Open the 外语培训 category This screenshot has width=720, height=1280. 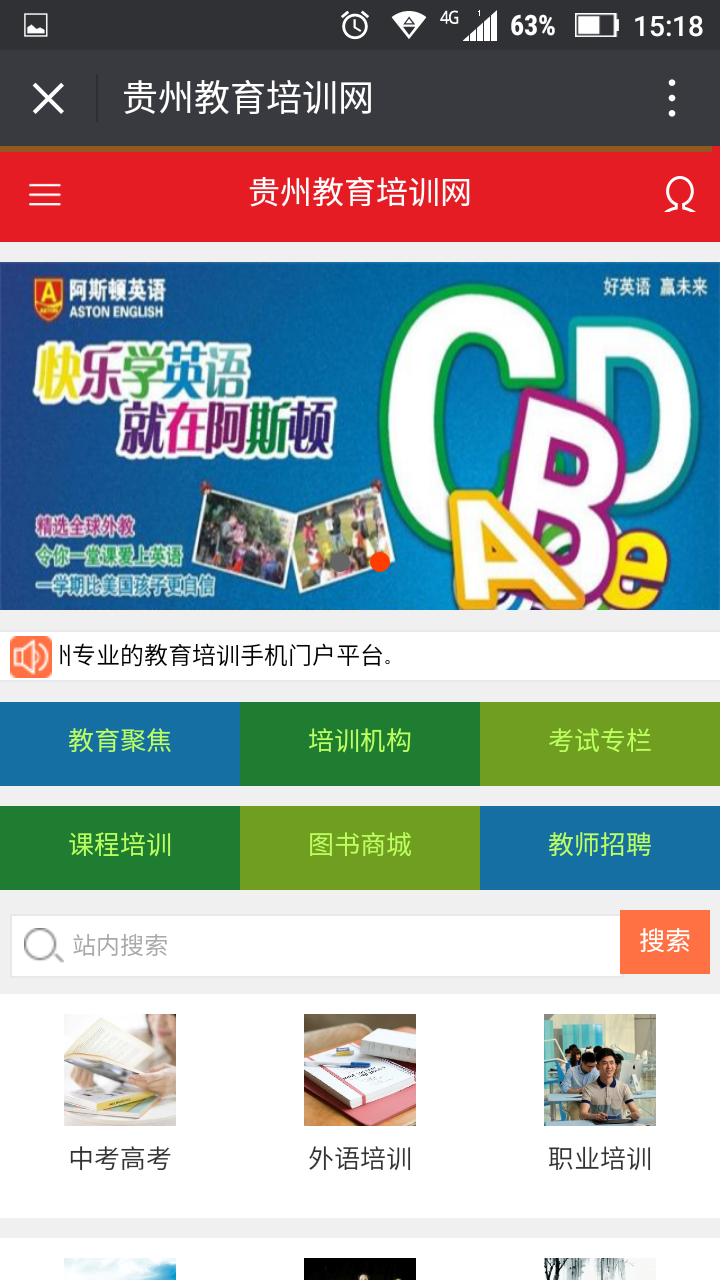pos(360,1092)
